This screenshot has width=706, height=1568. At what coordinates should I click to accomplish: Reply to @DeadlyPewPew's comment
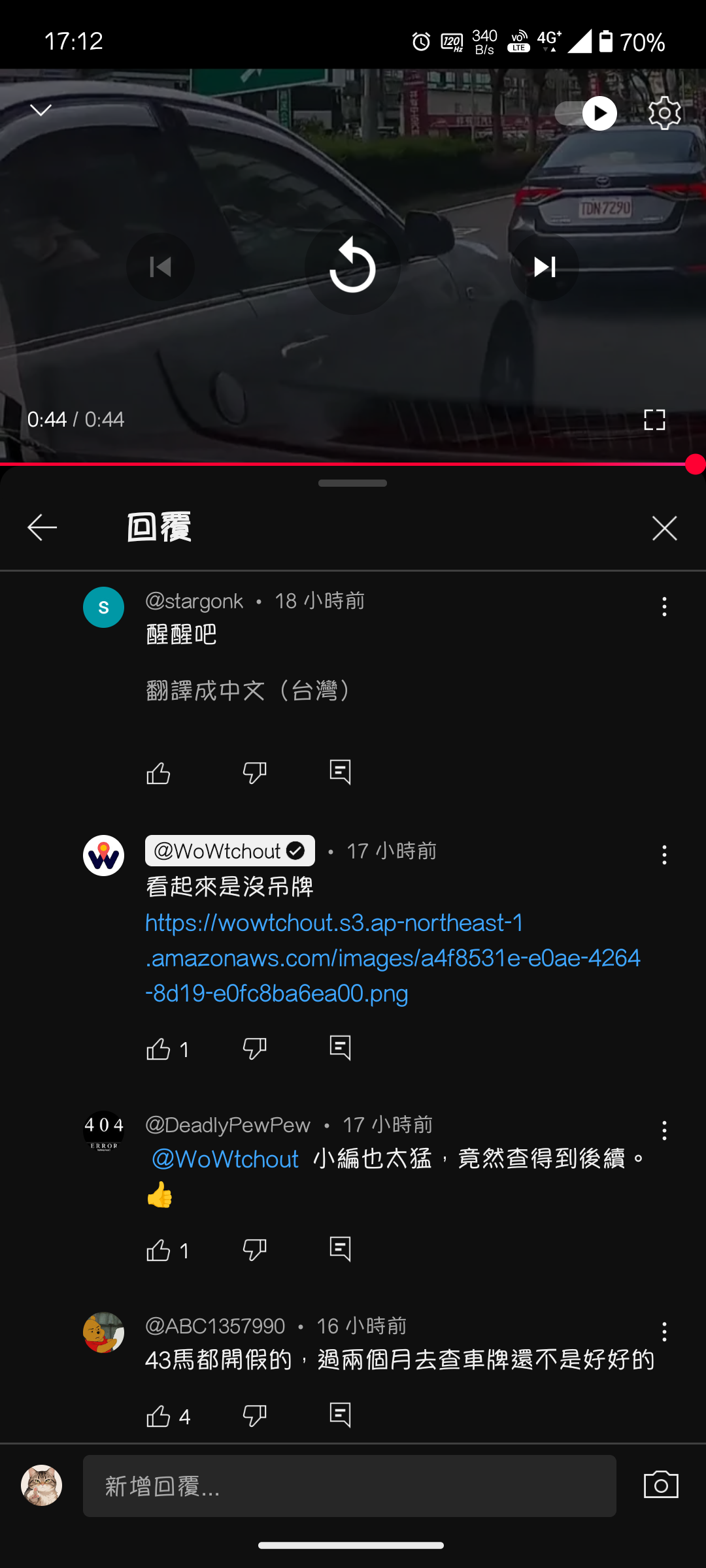(x=340, y=1249)
